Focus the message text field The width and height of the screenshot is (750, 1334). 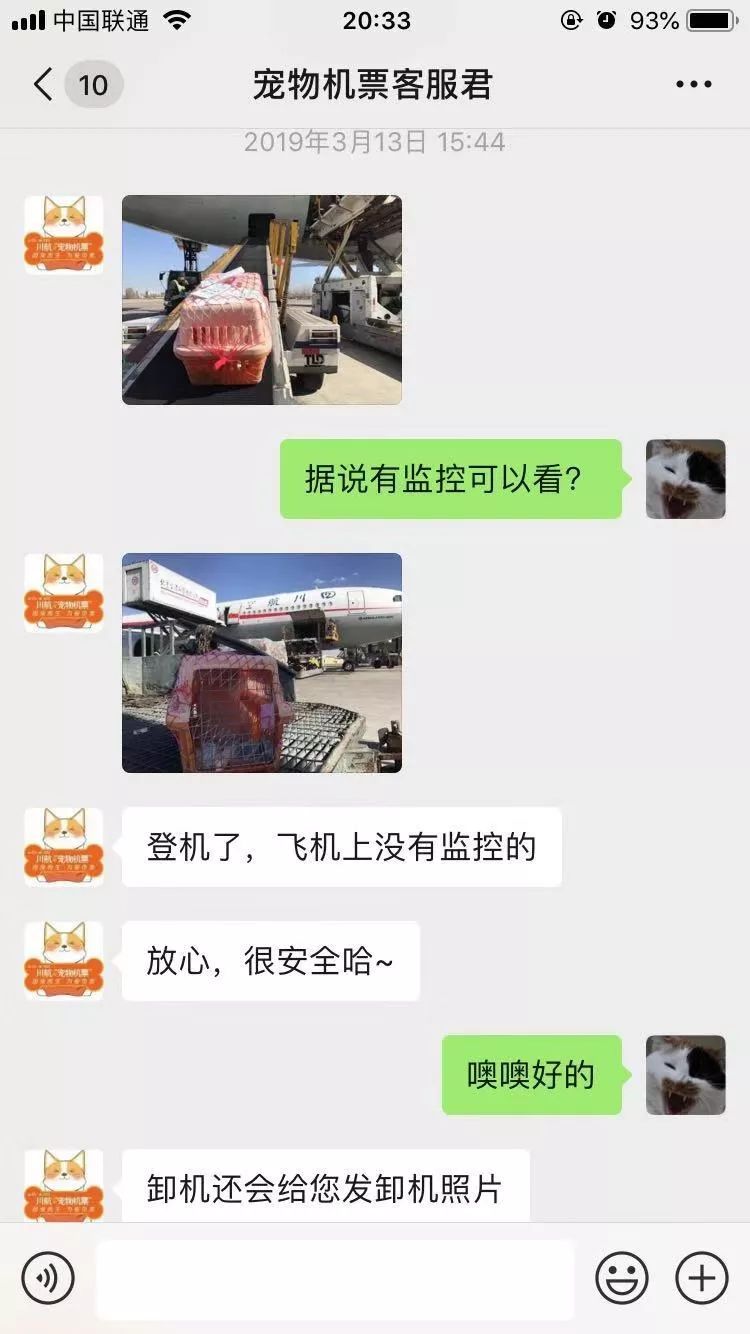335,1278
